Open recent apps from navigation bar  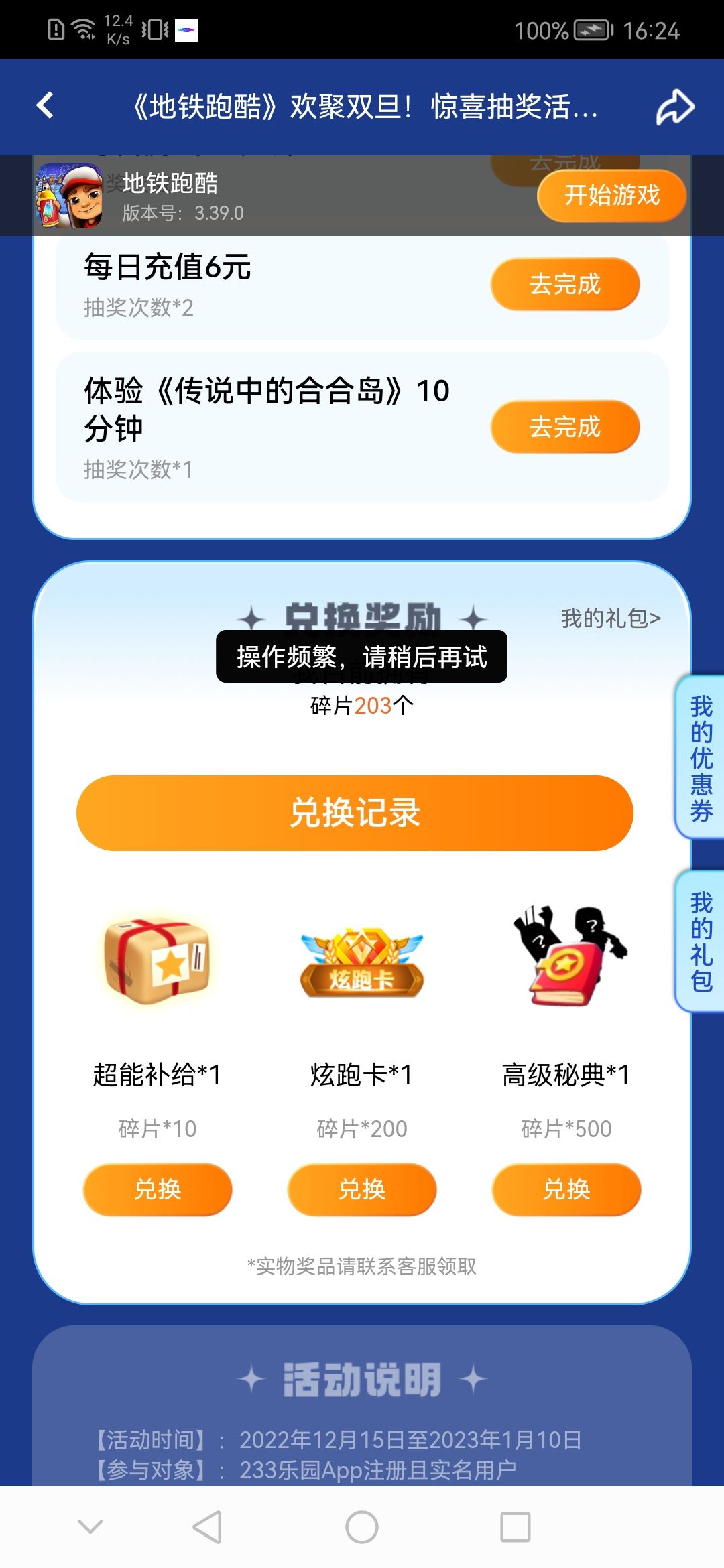pos(516,1527)
